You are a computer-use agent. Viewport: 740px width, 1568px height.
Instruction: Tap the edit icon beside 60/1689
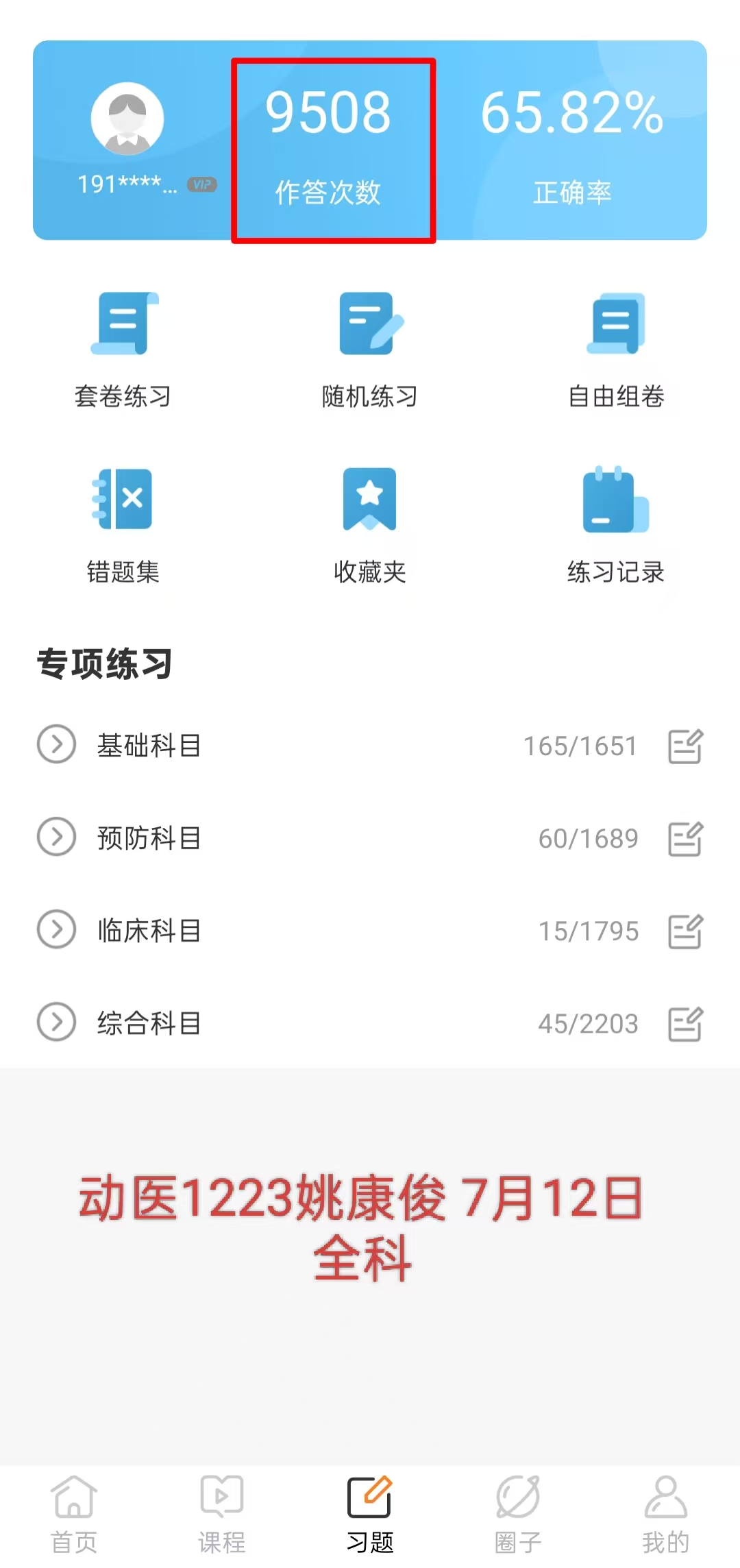[685, 838]
